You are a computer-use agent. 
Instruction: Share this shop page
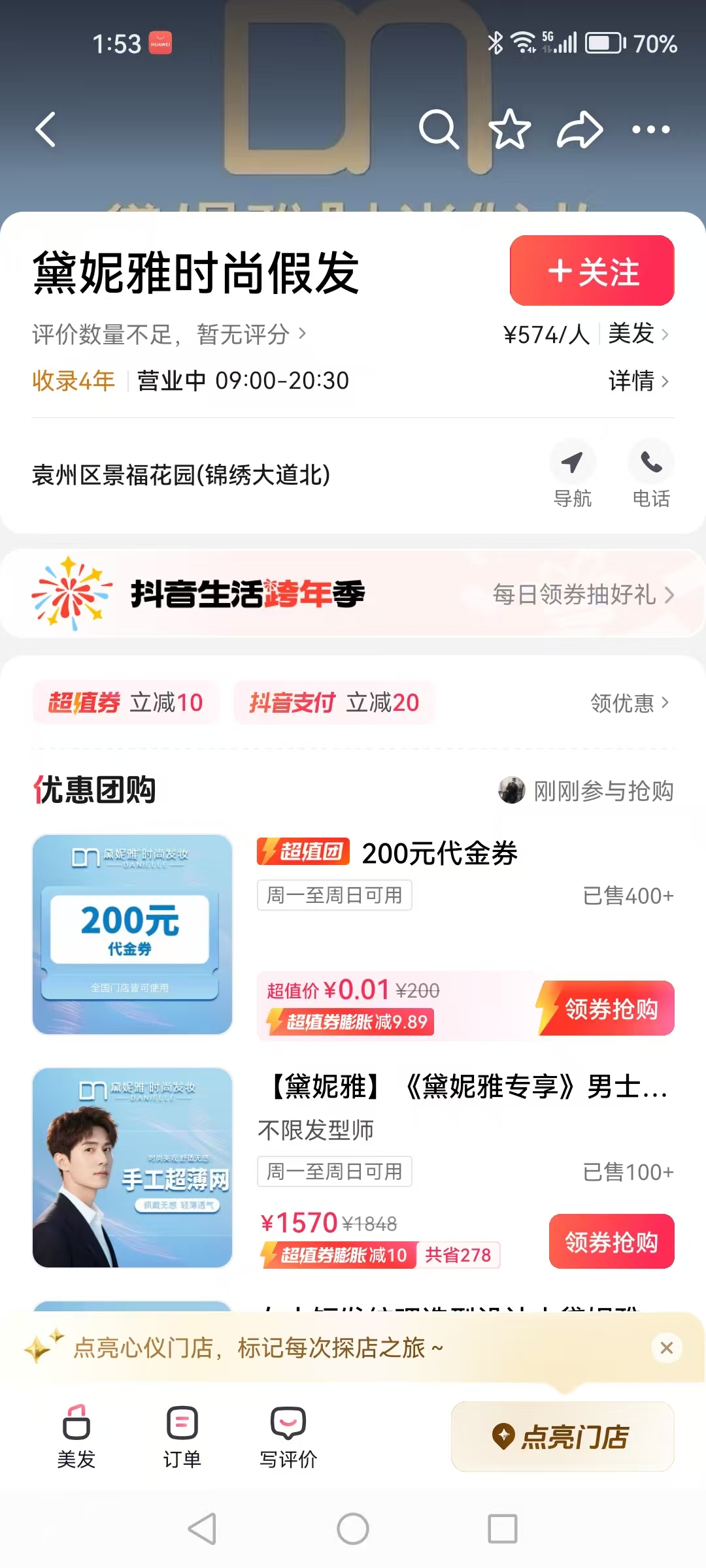click(580, 129)
